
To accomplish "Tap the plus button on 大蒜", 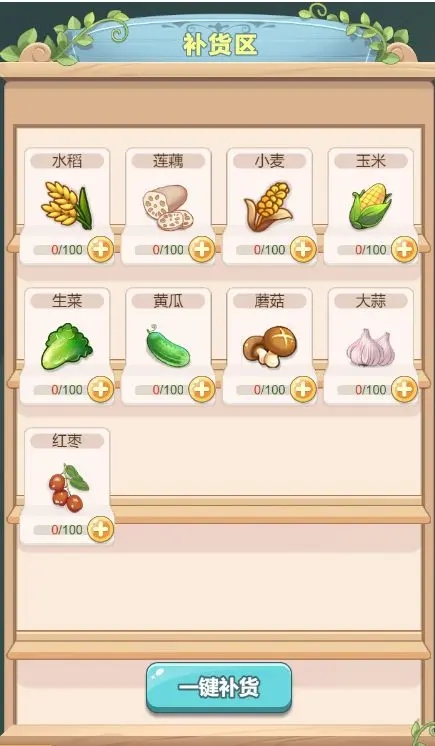I will [x=405, y=389].
